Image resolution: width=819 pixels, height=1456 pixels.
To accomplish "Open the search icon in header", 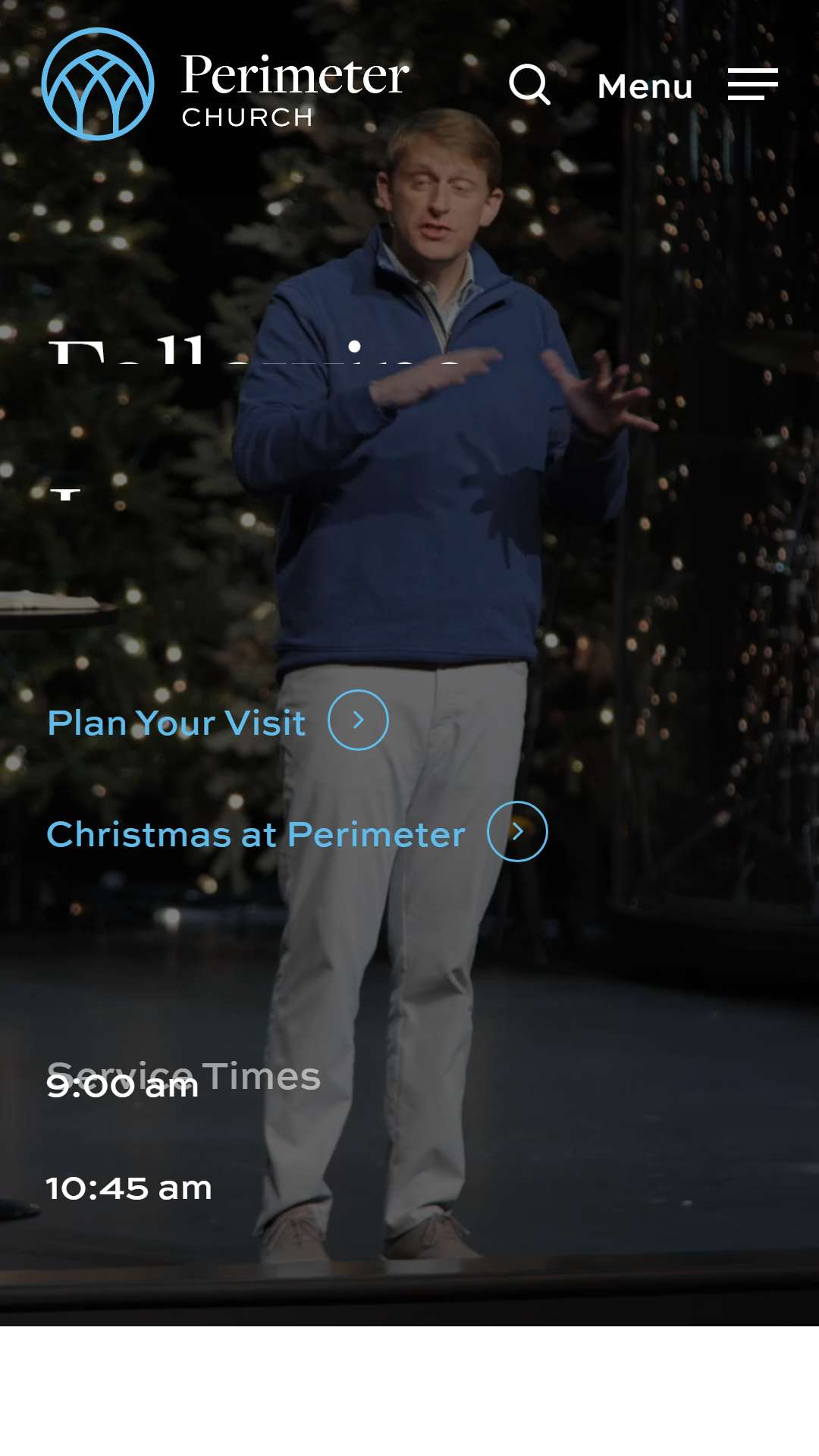I will coord(529,84).
